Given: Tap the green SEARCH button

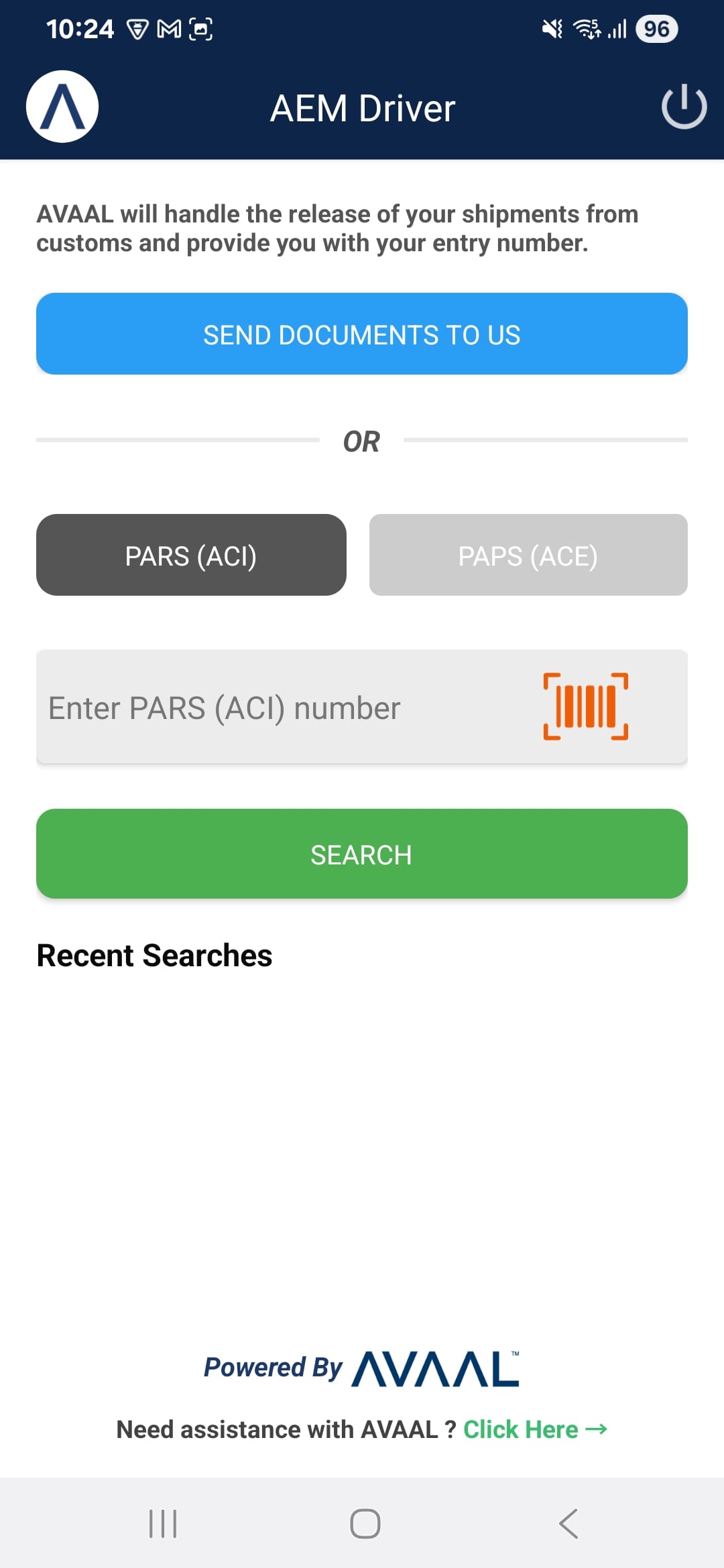Looking at the screenshot, I should point(362,854).
